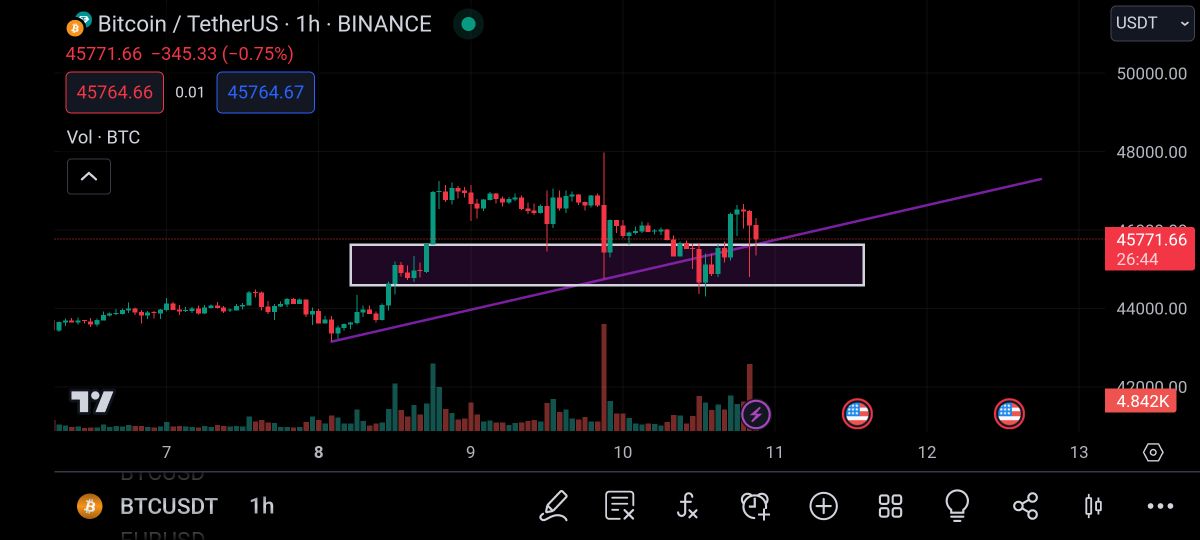Open the USDT currency dropdown

coord(1152,24)
